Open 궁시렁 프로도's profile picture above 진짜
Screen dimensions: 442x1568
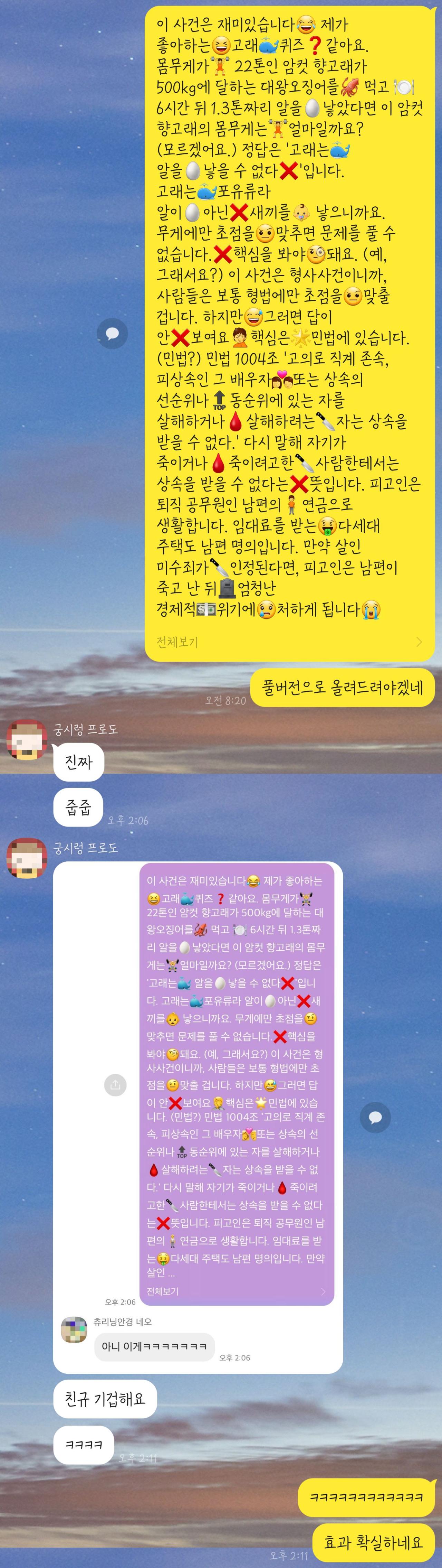pyautogui.click(x=27, y=739)
